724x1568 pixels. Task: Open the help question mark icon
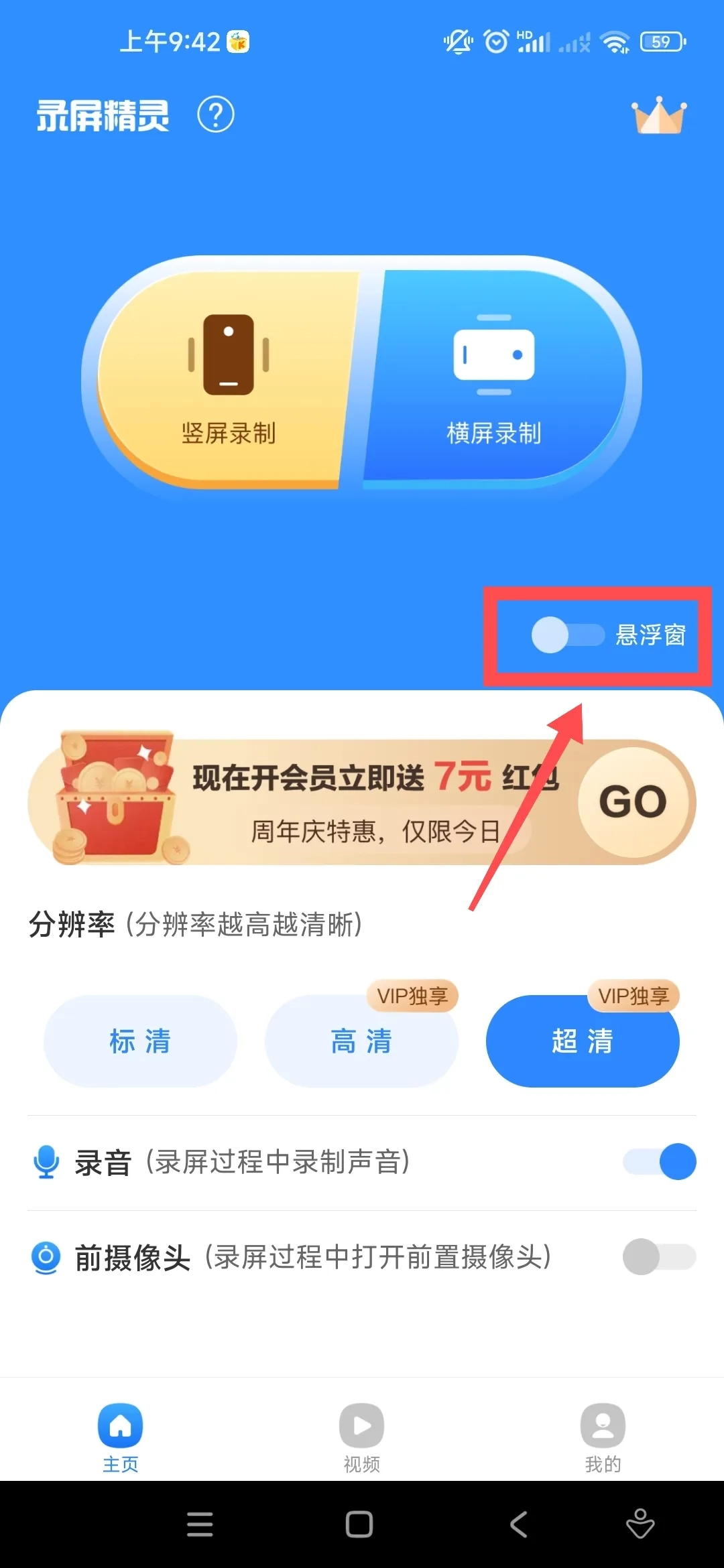[x=216, y=115]
